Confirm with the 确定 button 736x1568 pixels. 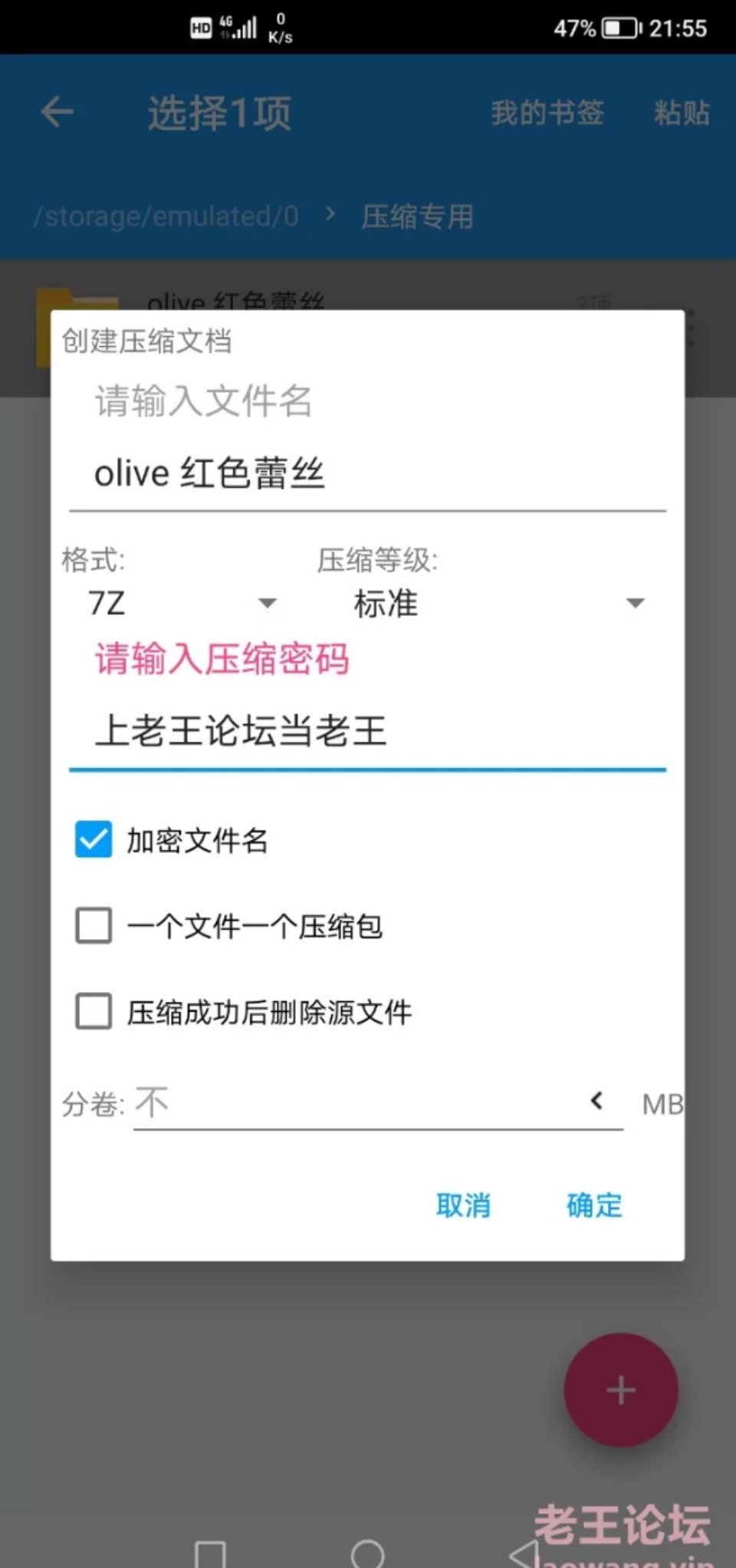click(x=594, y=1205)
